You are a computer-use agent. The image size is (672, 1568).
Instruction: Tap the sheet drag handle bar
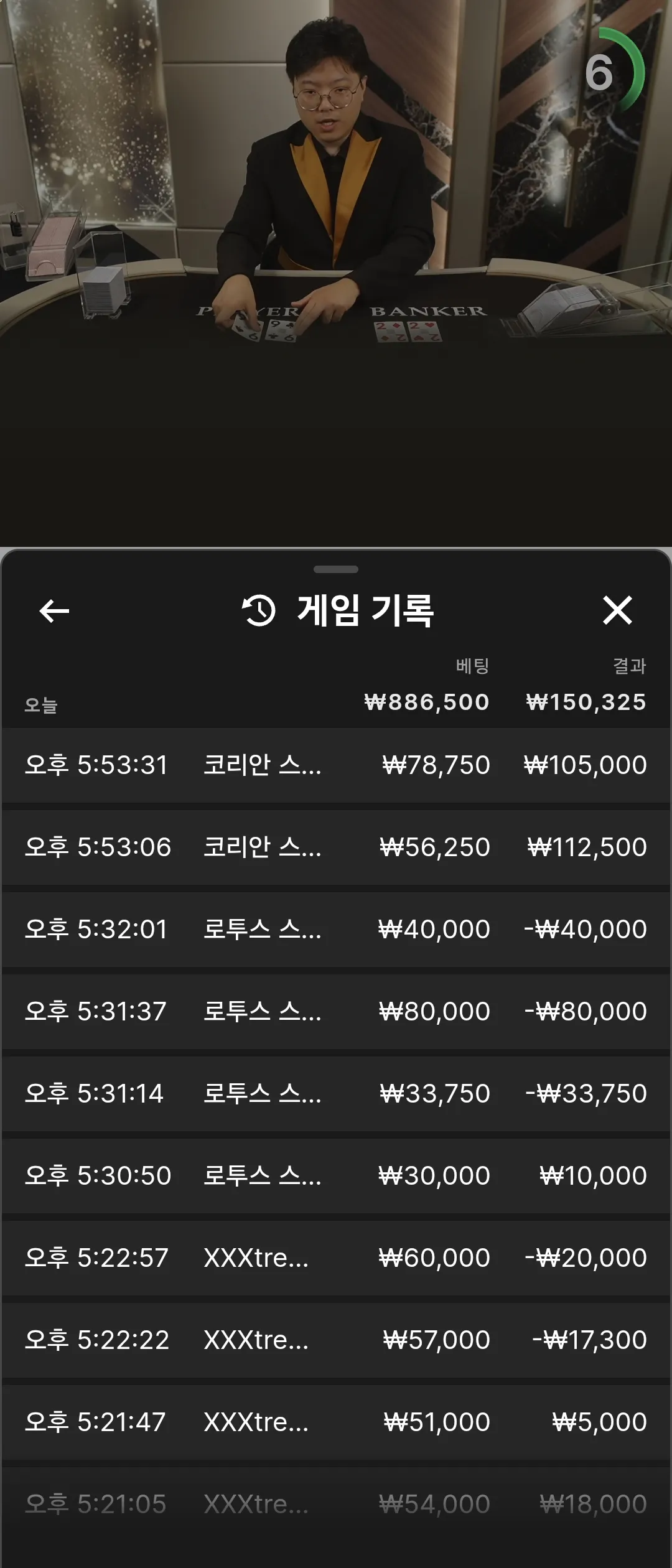coord(336,569)
